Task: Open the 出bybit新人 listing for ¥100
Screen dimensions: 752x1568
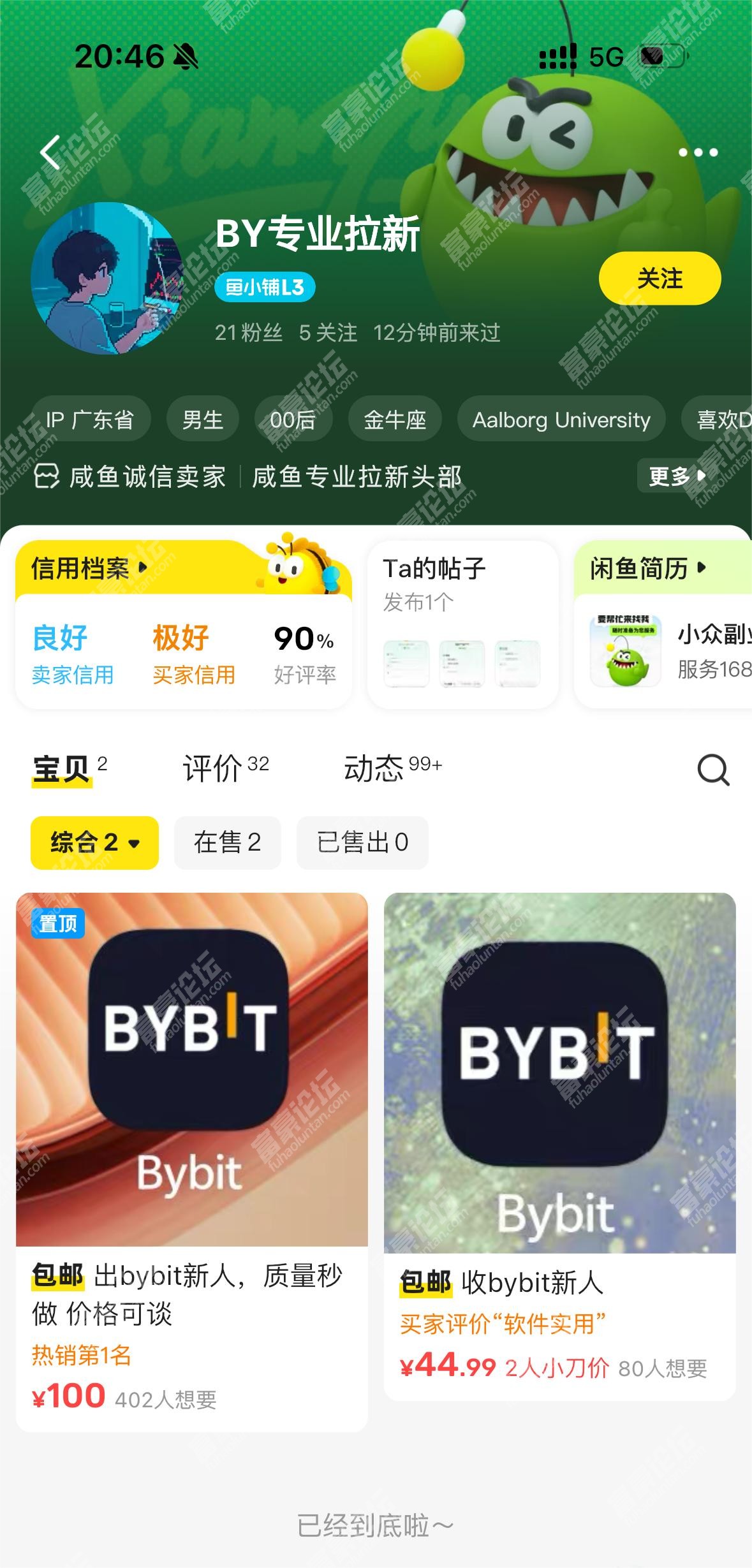Action: click(x=191, y=1161)
